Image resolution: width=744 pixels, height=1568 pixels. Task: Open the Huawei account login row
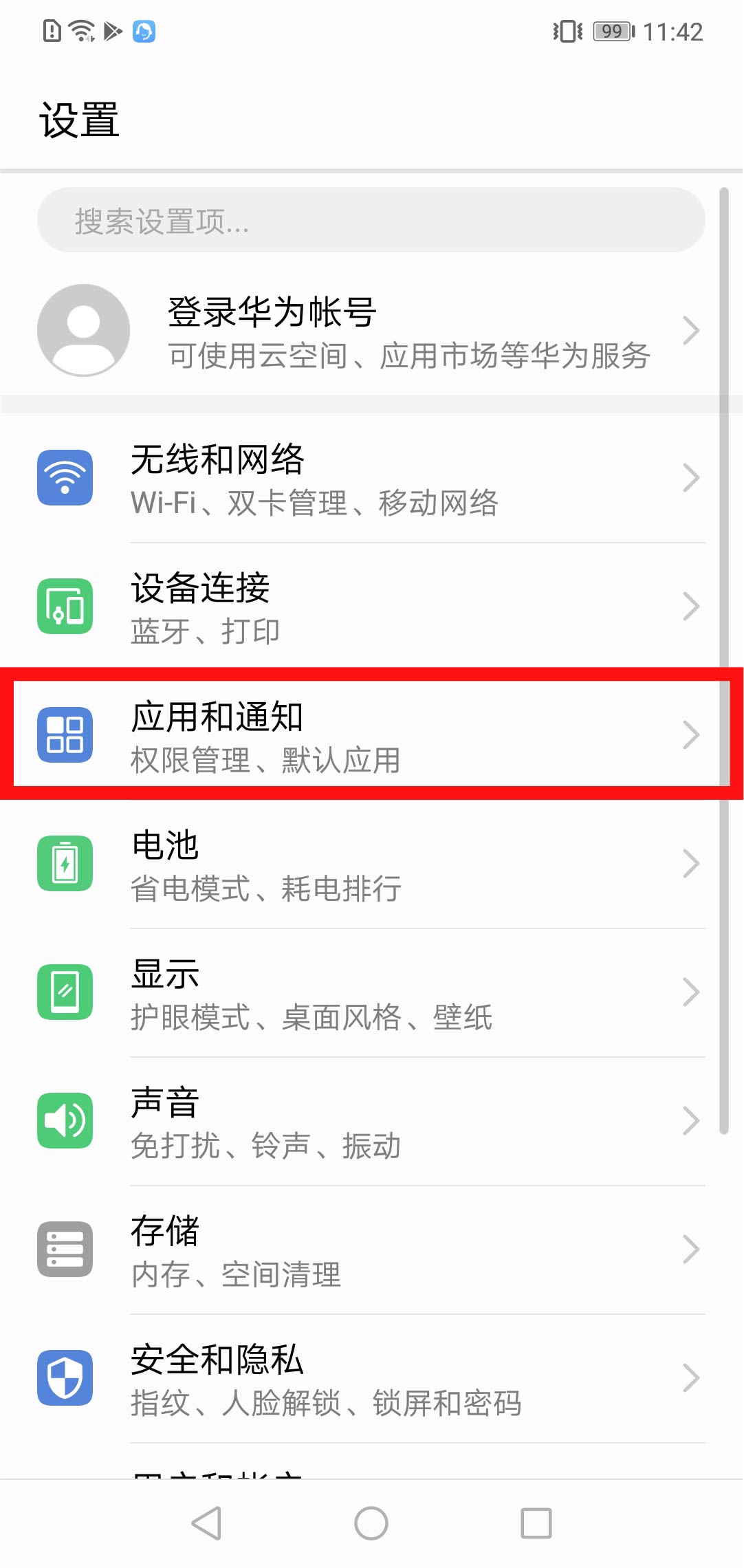(x=371, y=331)
